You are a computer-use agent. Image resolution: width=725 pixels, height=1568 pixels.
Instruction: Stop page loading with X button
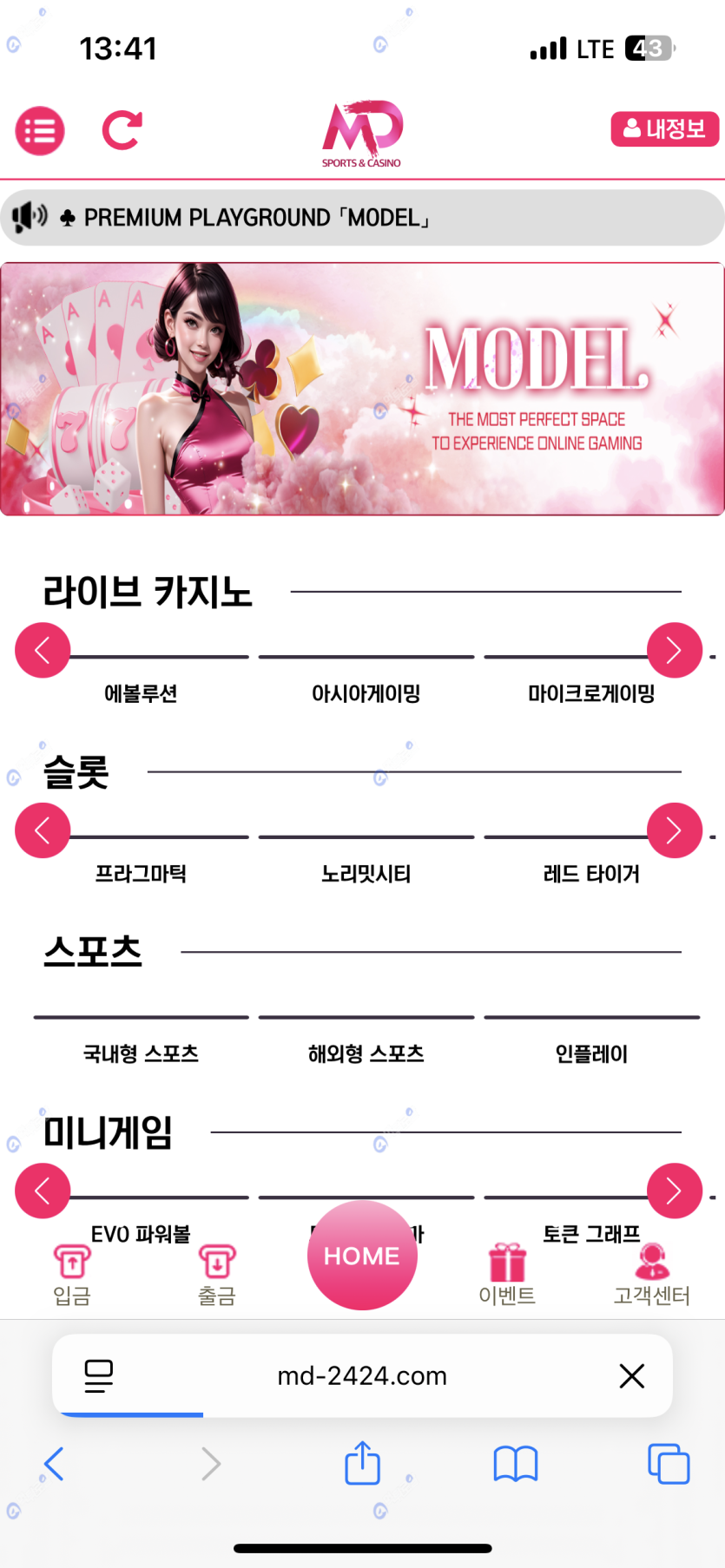pos(631,1375)
